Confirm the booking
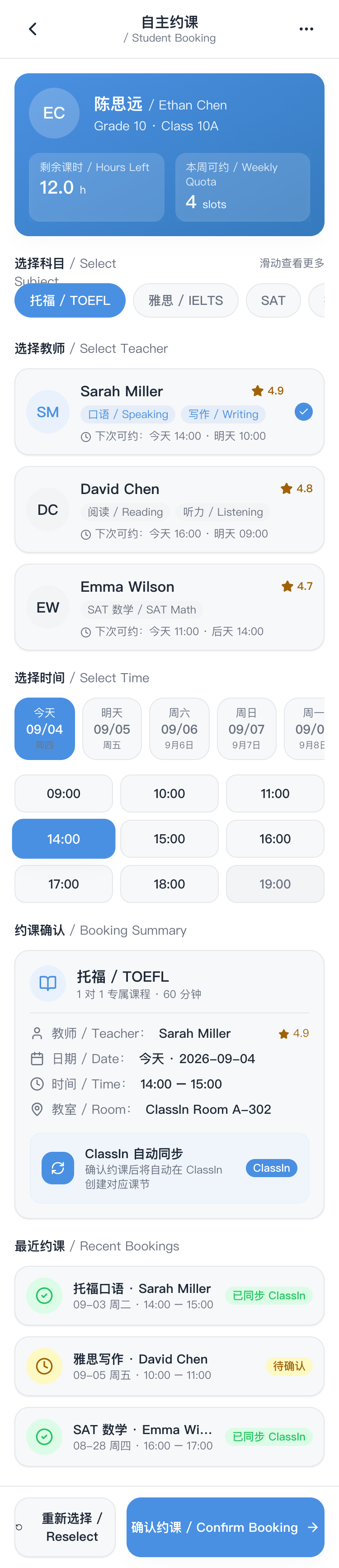 (225, 1527)
